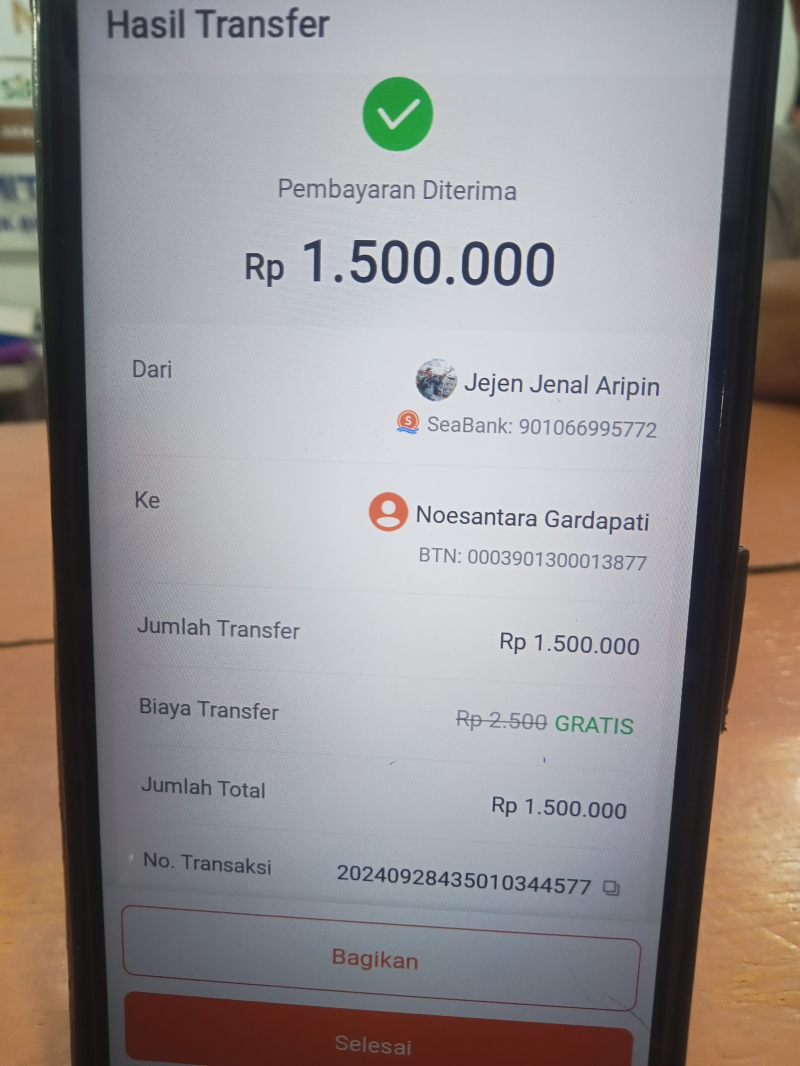Finish with the Selesai button
Screen dimensions: 800x1066
[x=374, y=1042]
